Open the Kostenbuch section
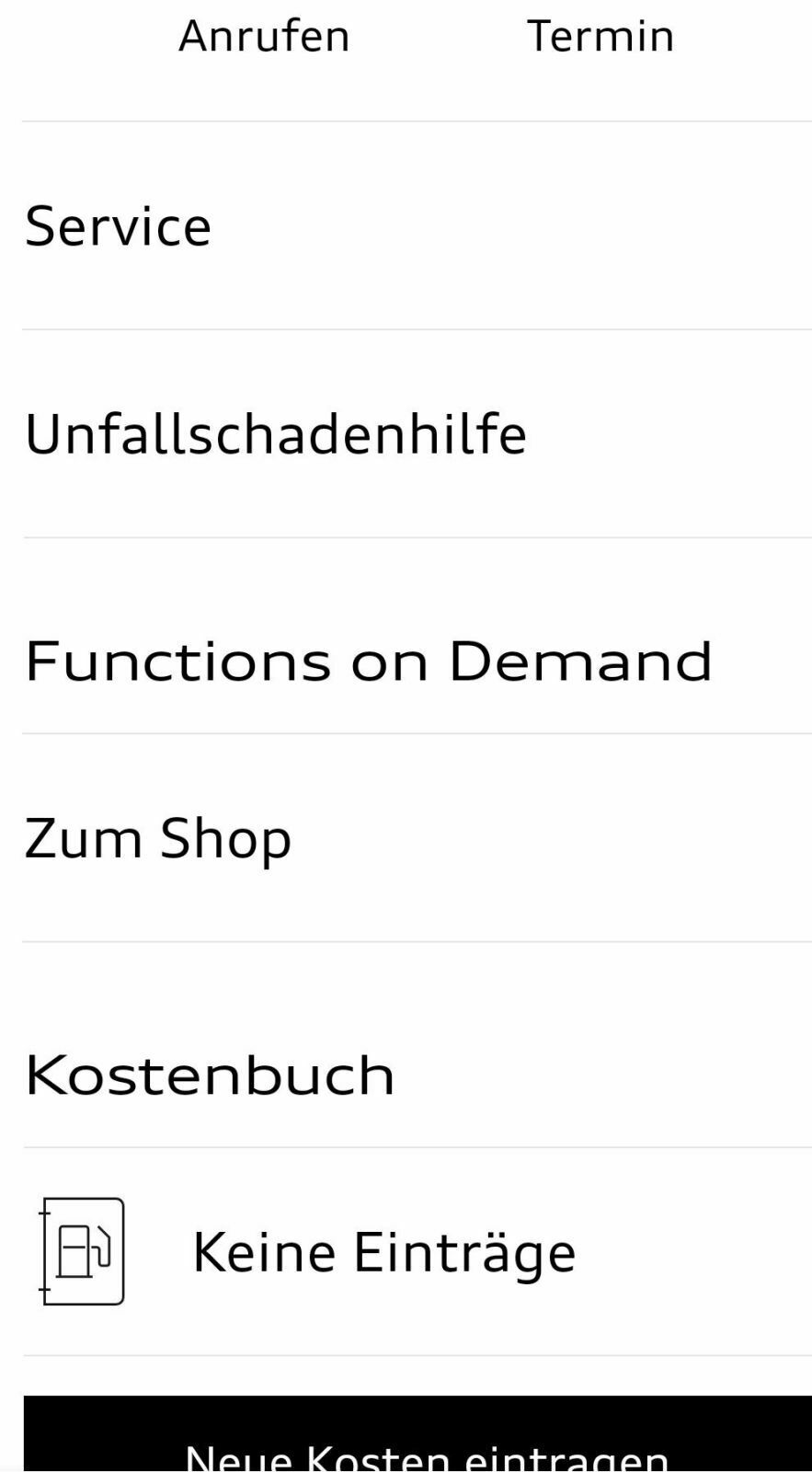Screen dimensions: 812x1472 [210, 1072]
